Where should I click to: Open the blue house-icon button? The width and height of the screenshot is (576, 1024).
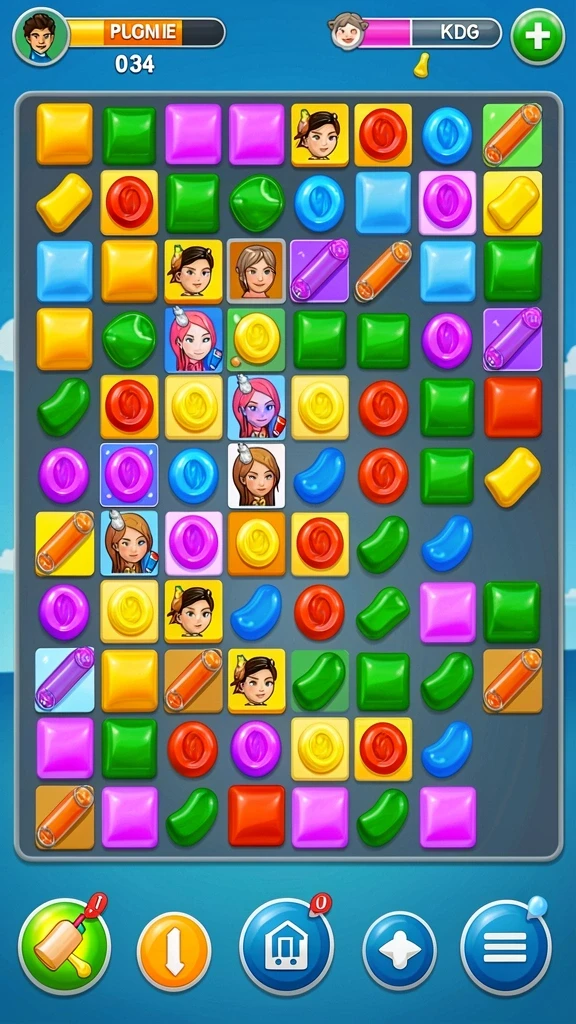point(287,946)
